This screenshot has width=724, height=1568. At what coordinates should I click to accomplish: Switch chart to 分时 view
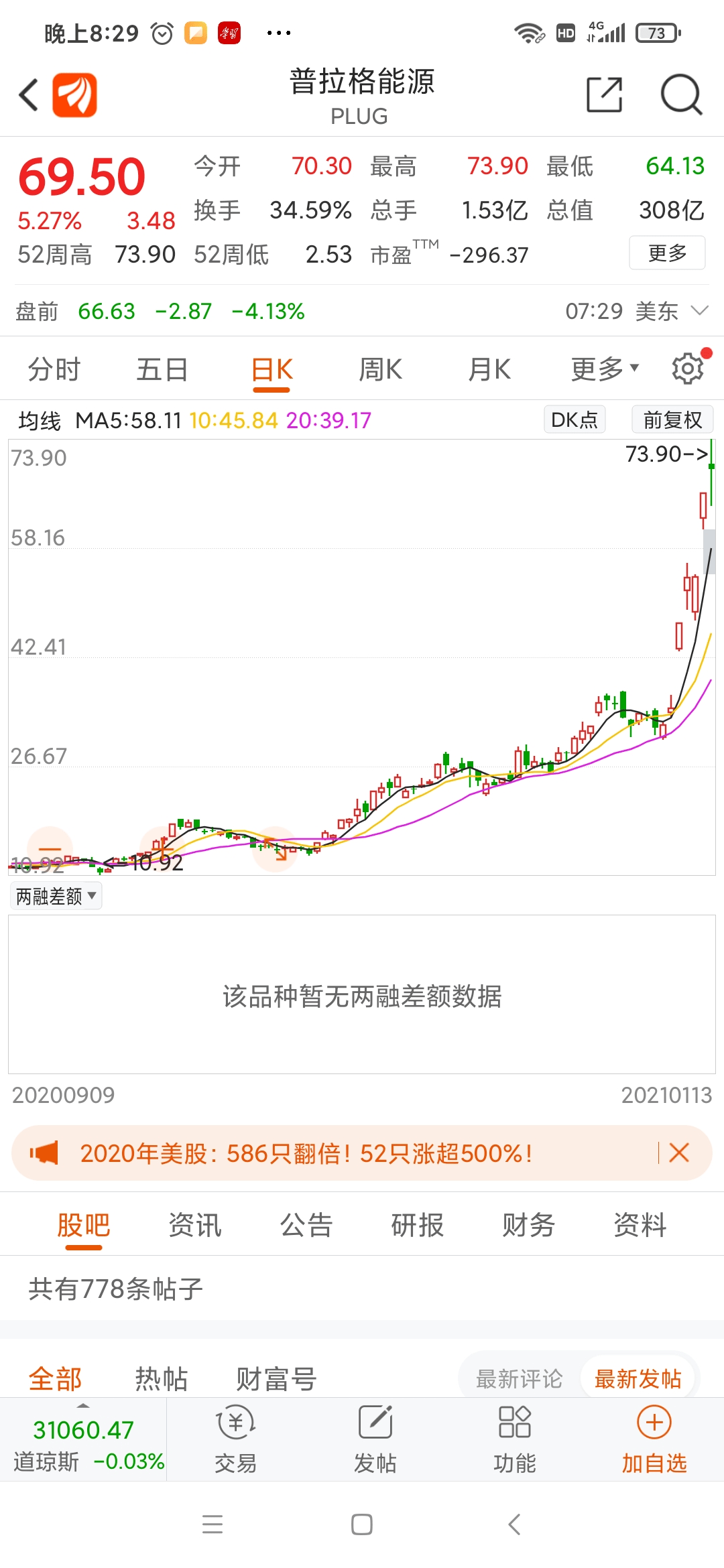(54, 369)
